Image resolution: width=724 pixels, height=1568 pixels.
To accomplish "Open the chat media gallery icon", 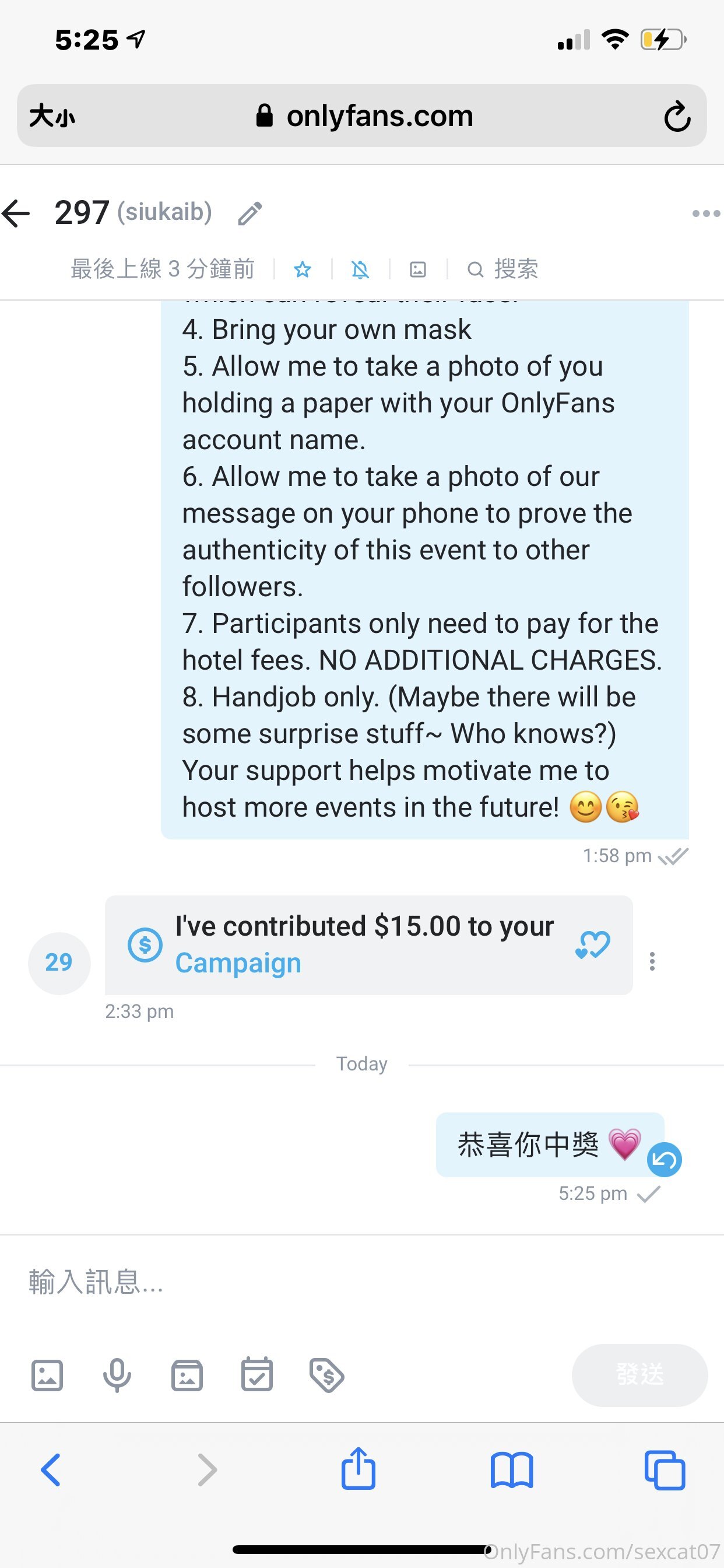I will click(x=418, y=269).
